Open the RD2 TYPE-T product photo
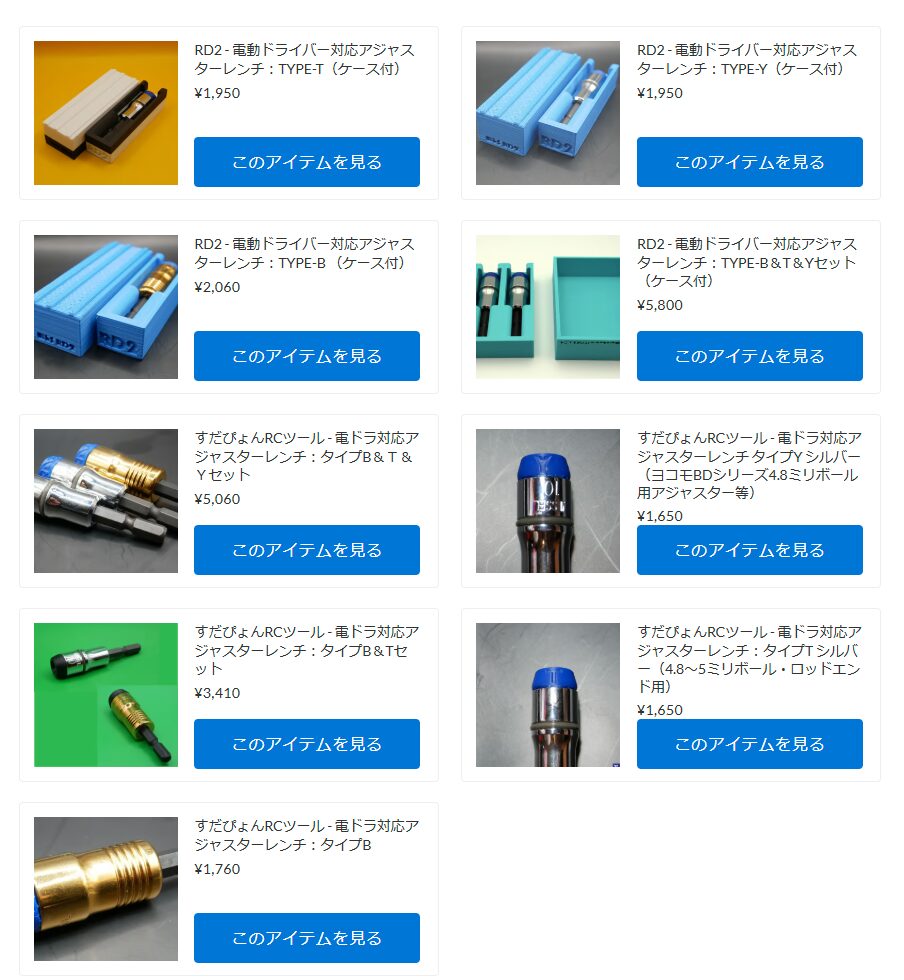 [x=106, y=113]
